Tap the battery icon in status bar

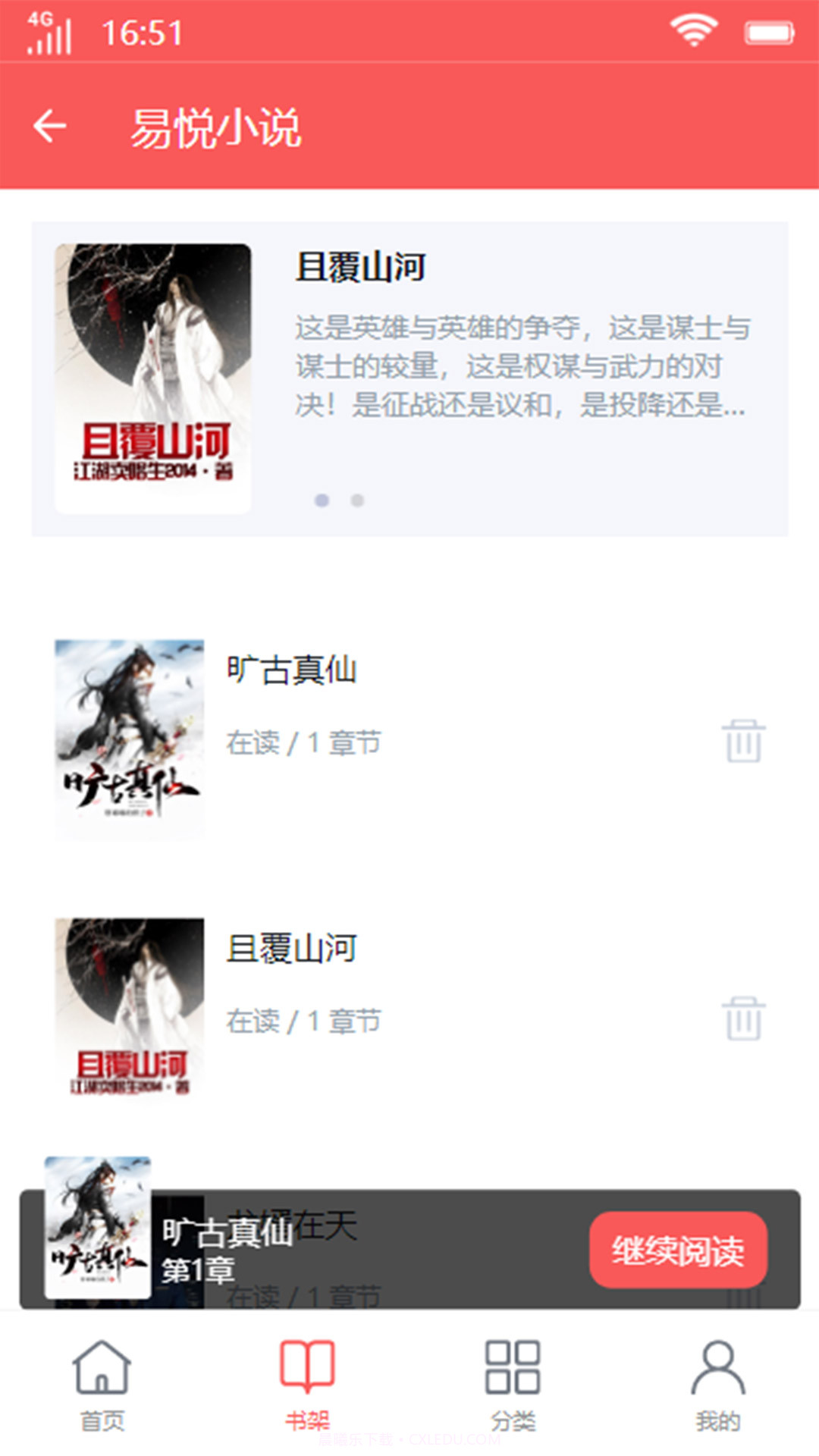pyautogui.click(x=768, y=33)
